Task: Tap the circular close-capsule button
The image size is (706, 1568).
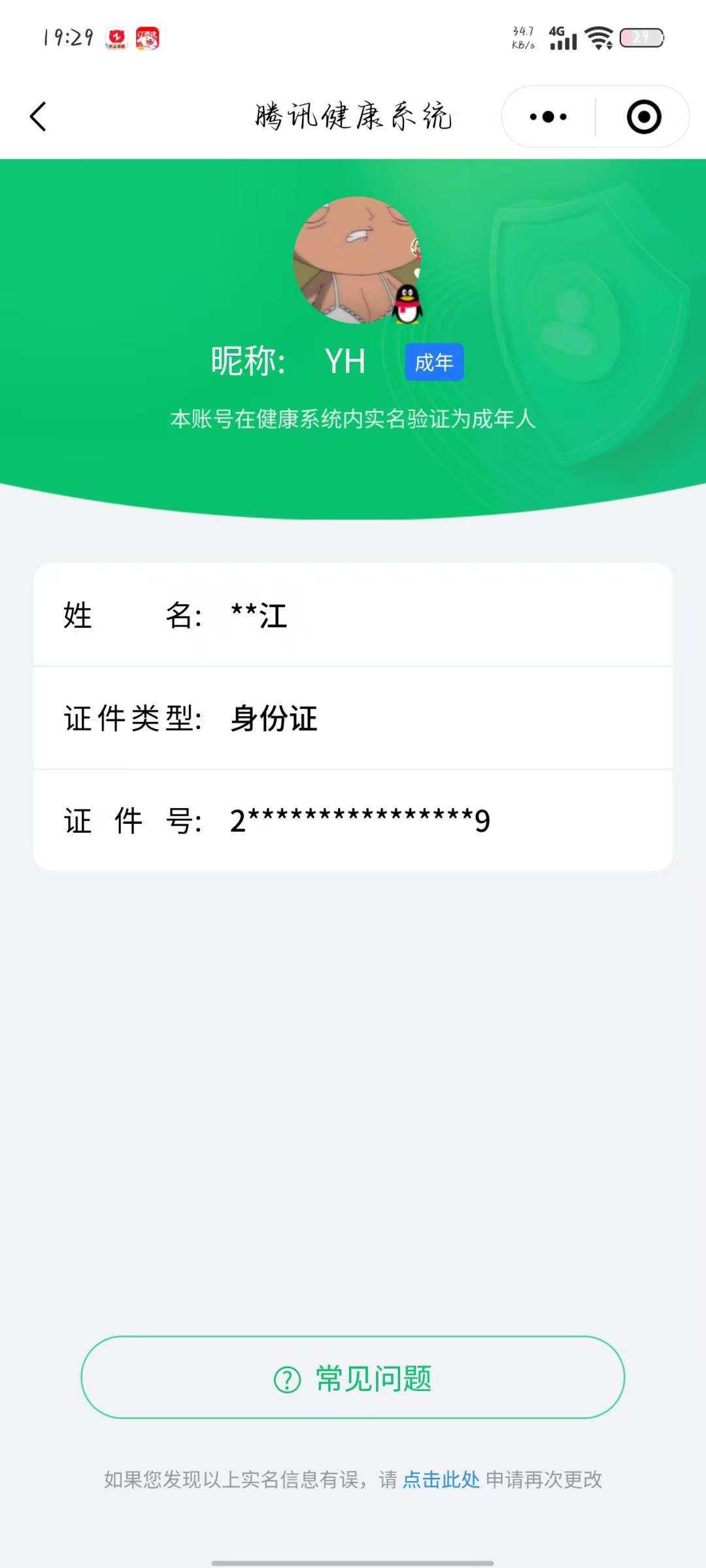Action: (x=643, y=115)
